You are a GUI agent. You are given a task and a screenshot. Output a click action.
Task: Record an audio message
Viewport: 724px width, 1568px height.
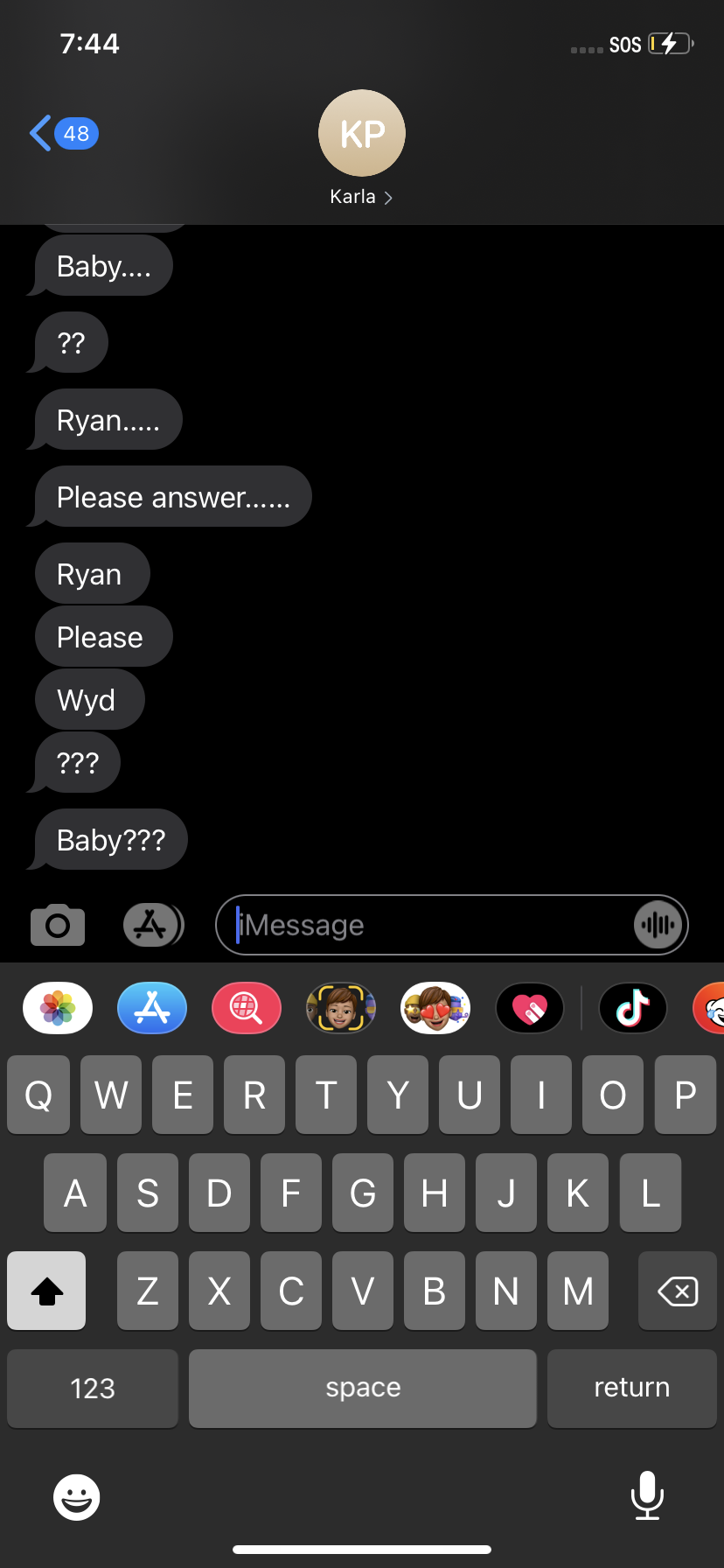click(x=658, y=925)
